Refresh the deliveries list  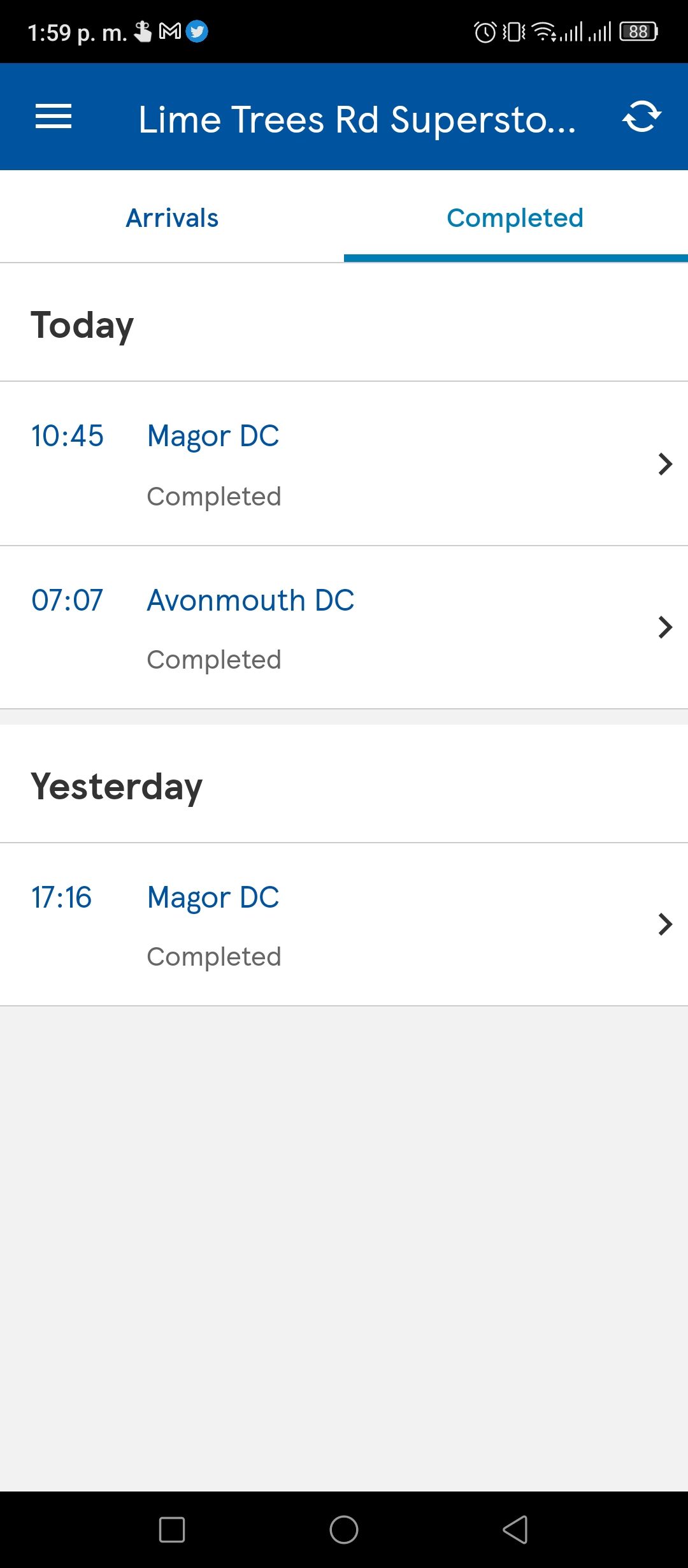coord(641,117)
